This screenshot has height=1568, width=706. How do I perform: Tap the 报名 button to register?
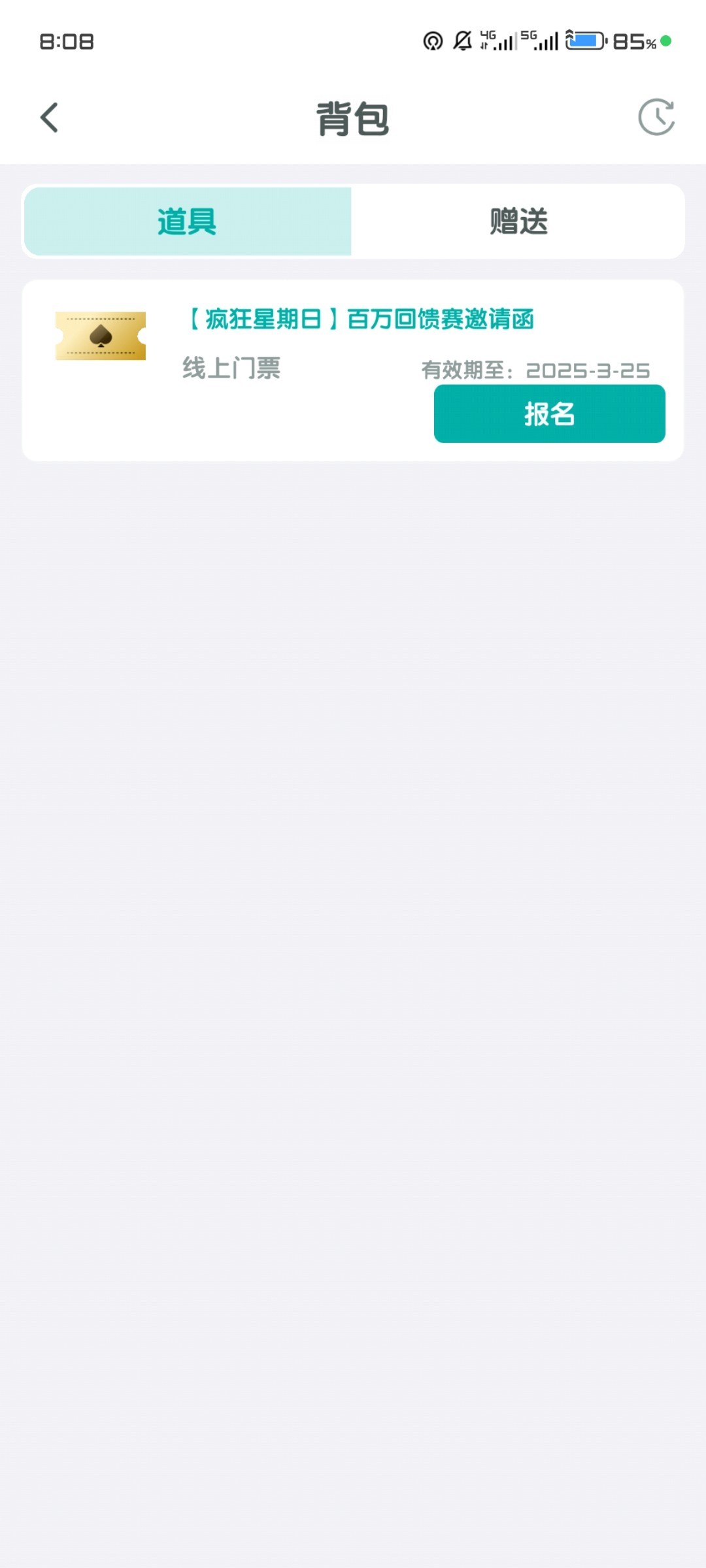pyautogui.click(x=550, y=414)
